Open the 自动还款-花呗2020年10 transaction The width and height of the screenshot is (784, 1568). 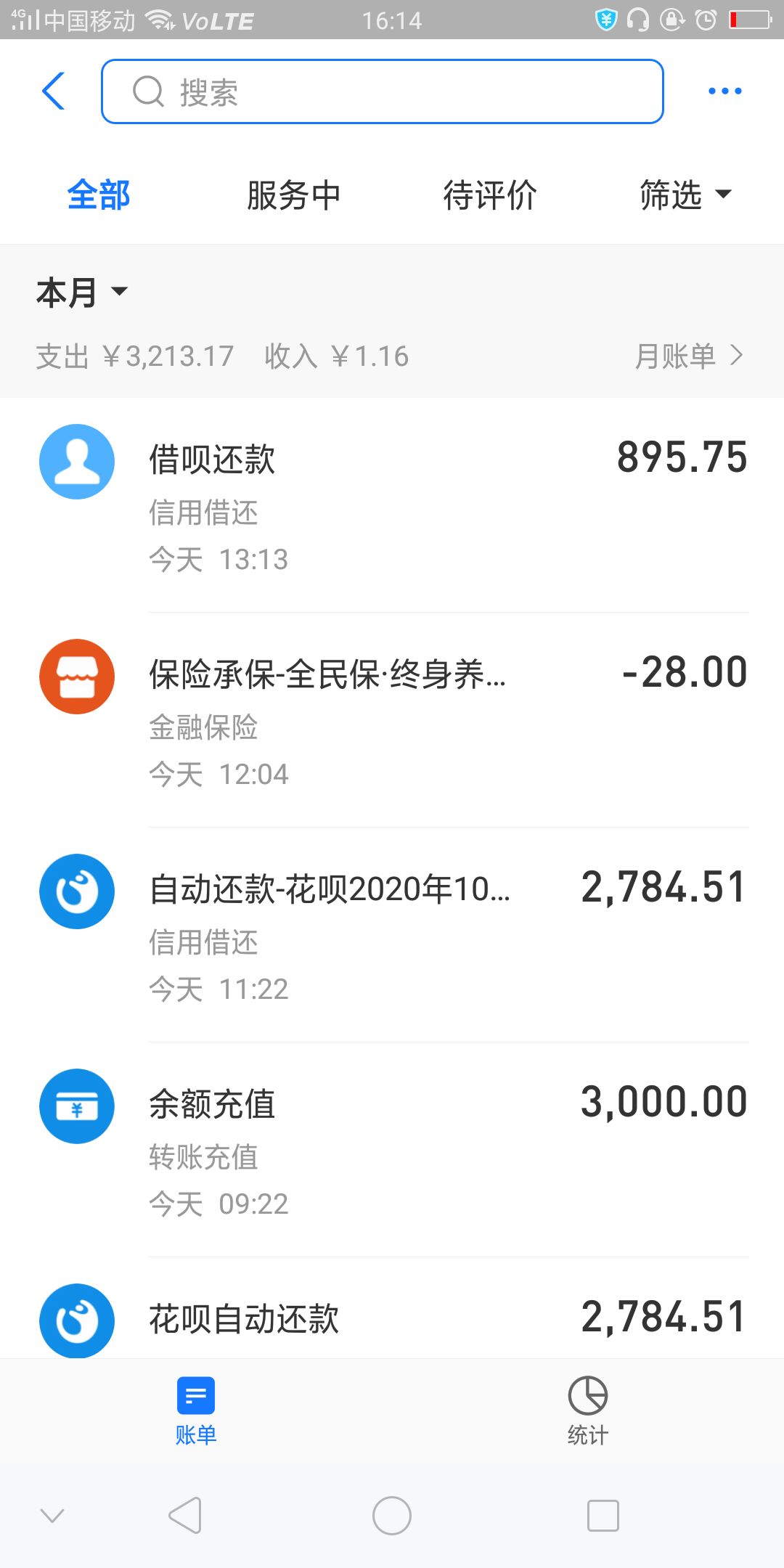click(392, 935)
